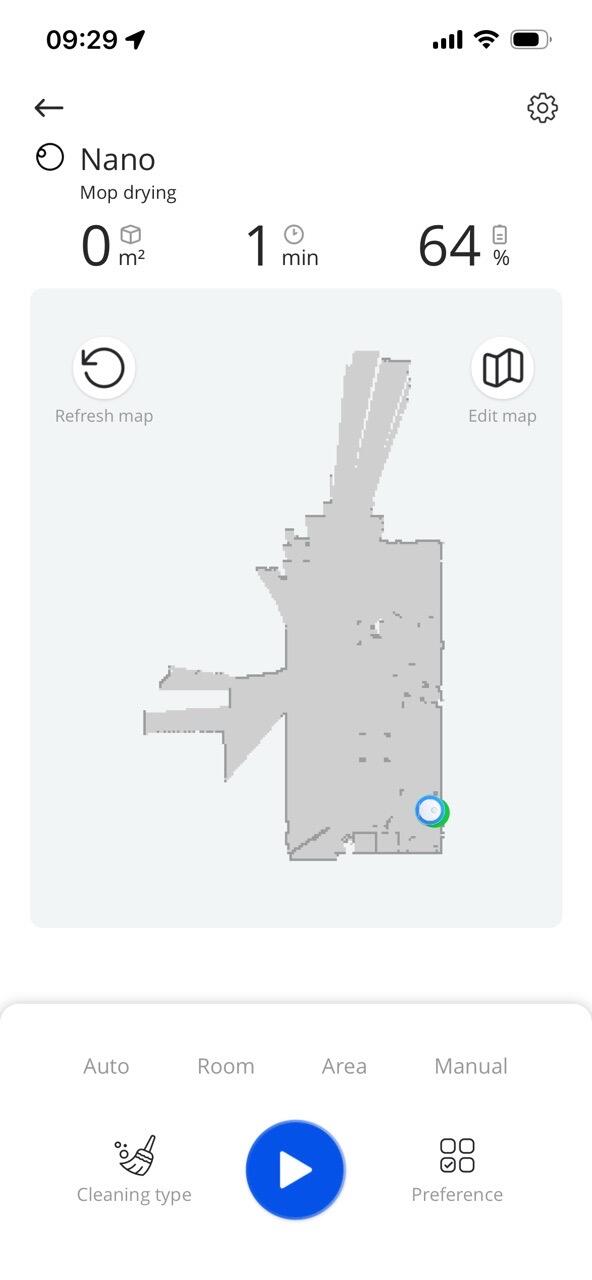Go back using the arrow
The width and height of the screenshot is (592, 1280).
pyautogui.click(x=48, y=108)
